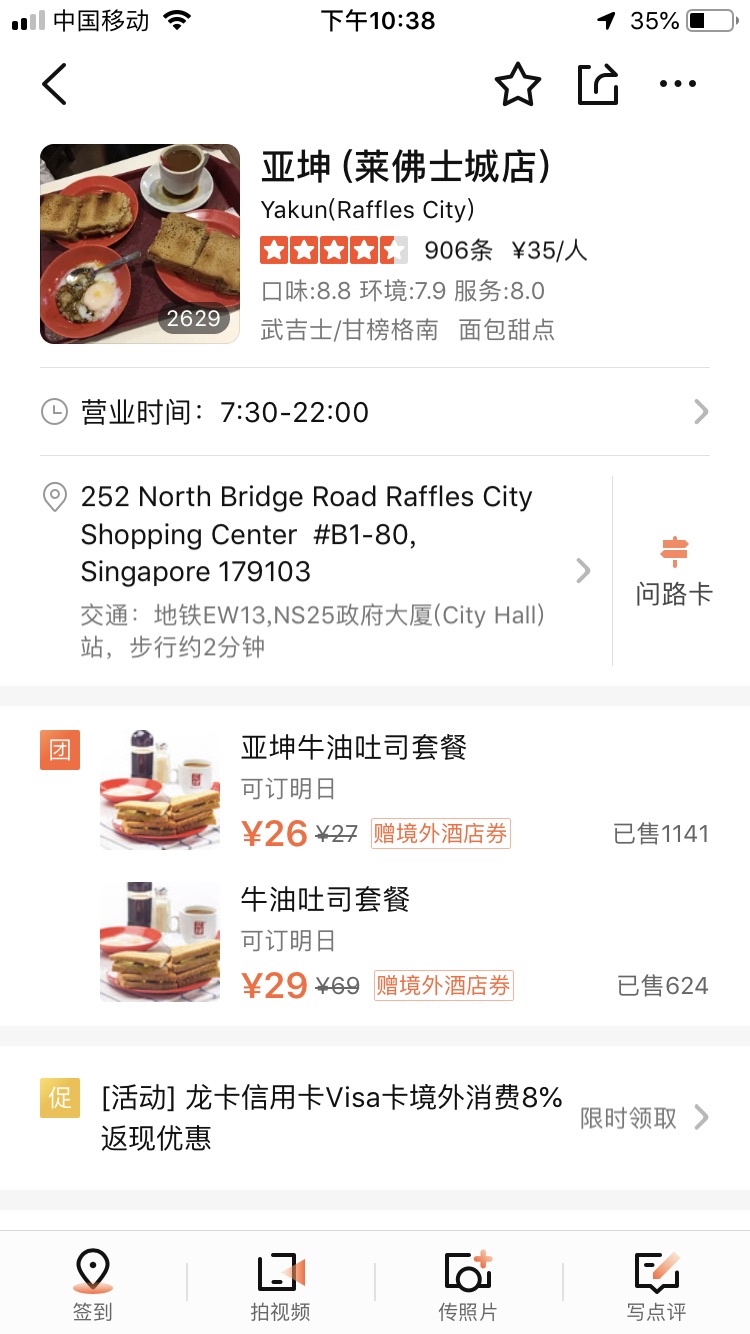Open business hours 7:30-22:00 details
Viewport: 750px width, 1334px height.
pyautogui.click(x=375, y=412)
